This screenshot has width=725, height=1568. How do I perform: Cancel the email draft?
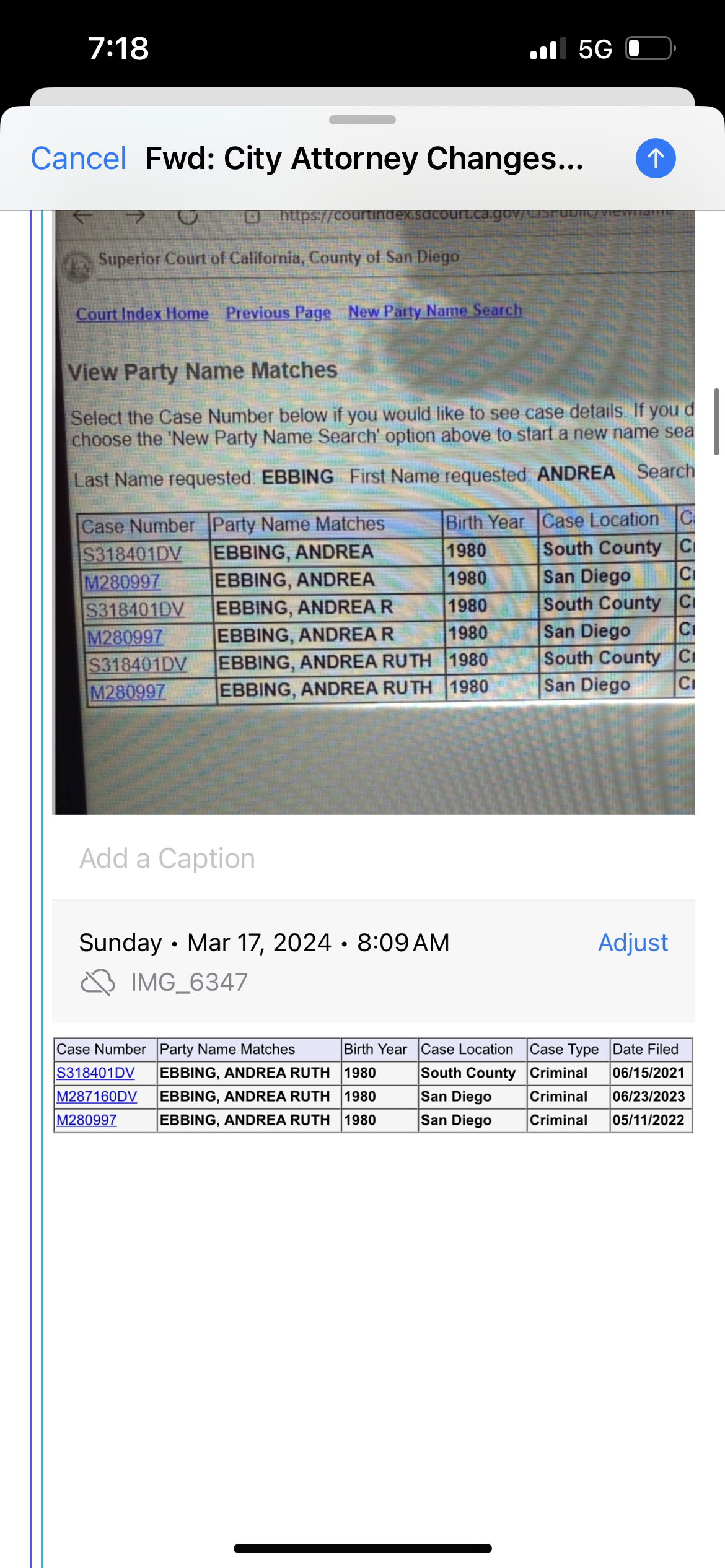tap(79, 159)
